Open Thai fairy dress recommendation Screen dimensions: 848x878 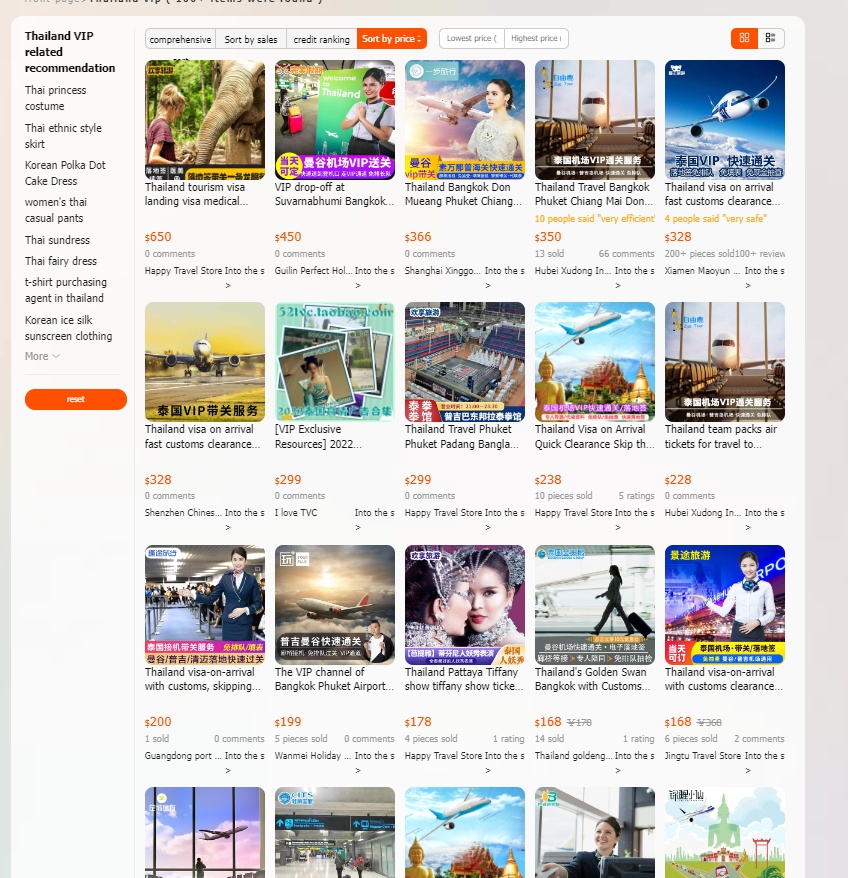point(61,261)
